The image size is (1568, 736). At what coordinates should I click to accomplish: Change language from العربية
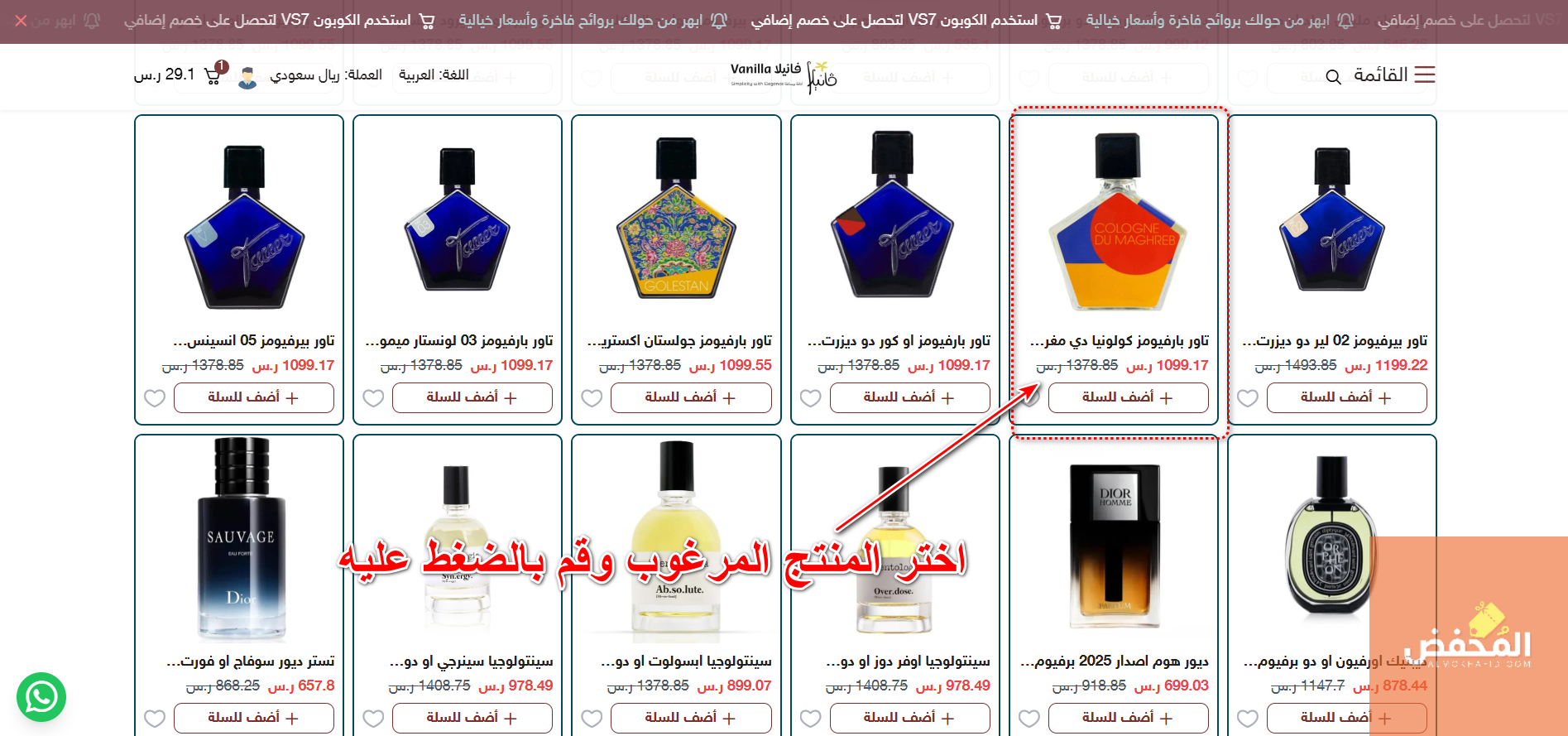434,75
